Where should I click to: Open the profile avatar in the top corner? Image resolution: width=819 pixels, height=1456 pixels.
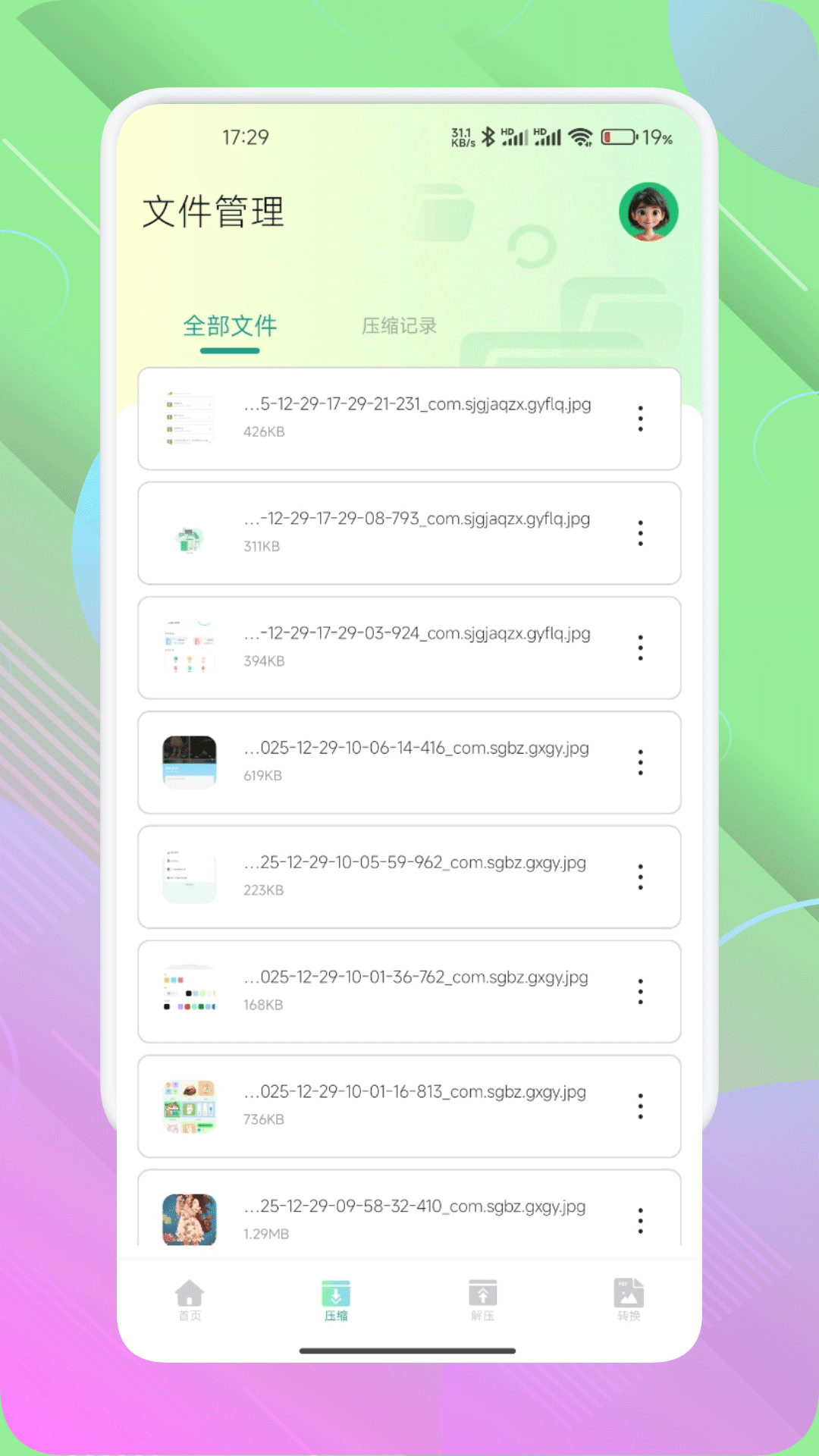click(x=648, y=212)
